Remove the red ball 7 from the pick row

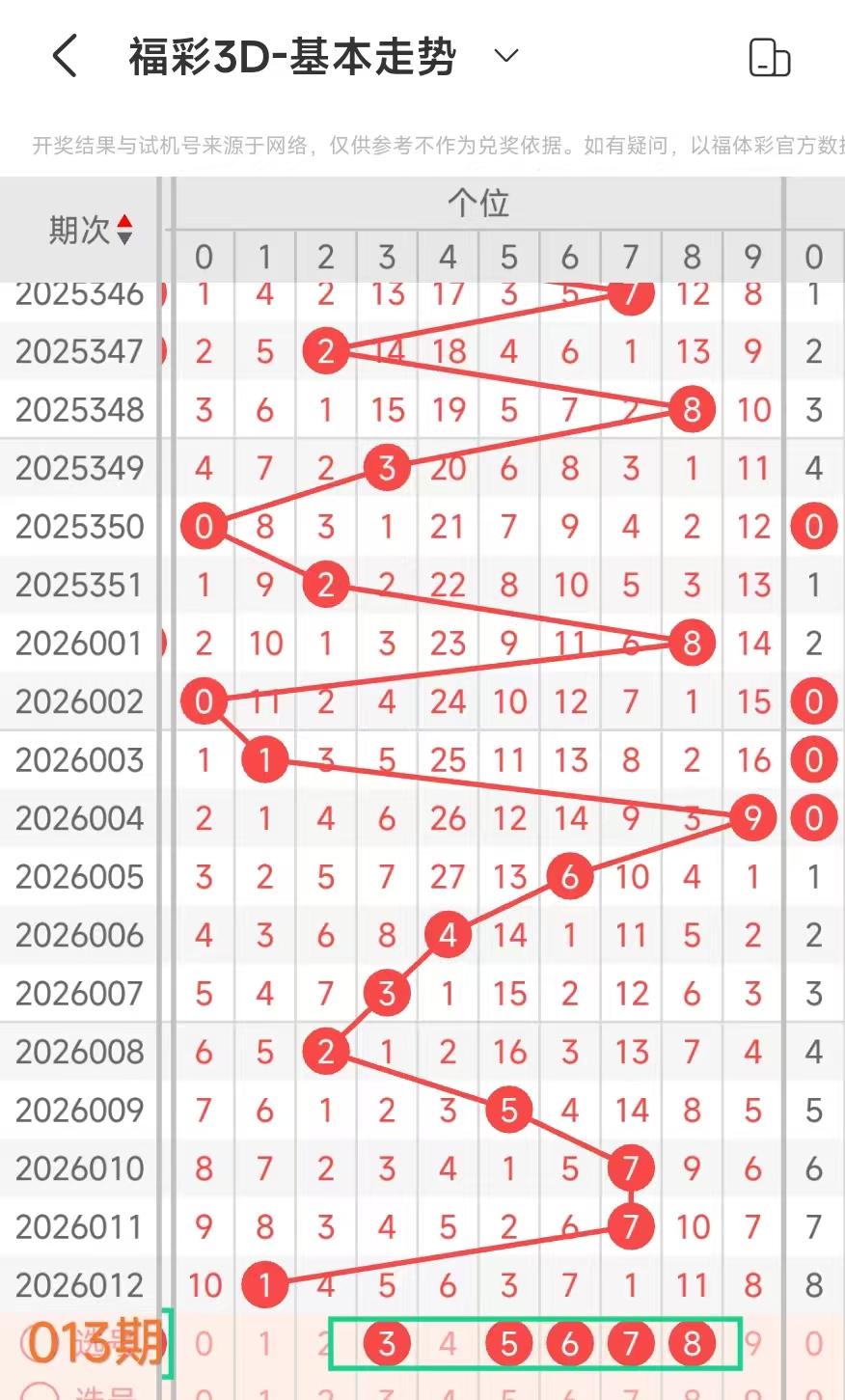631,1343
